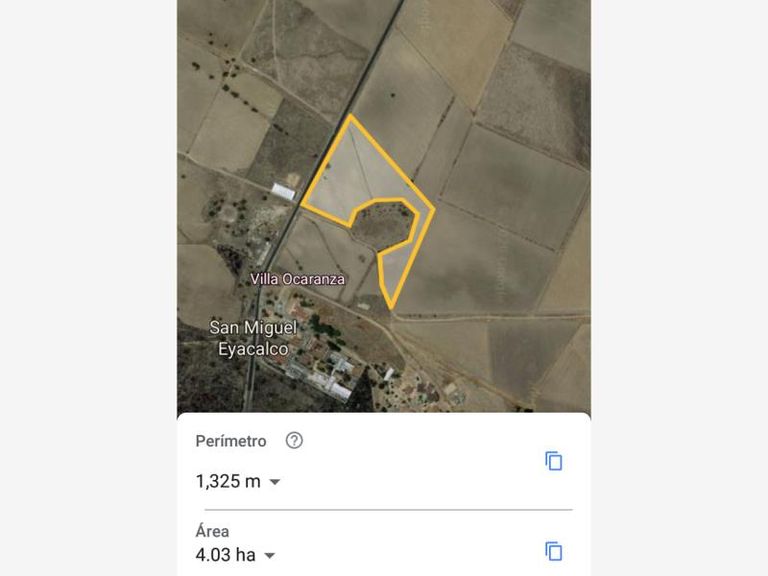Copy the perimeter measurement
The width and height of the screenshot is (768, 576).
[x=553, y=461]
